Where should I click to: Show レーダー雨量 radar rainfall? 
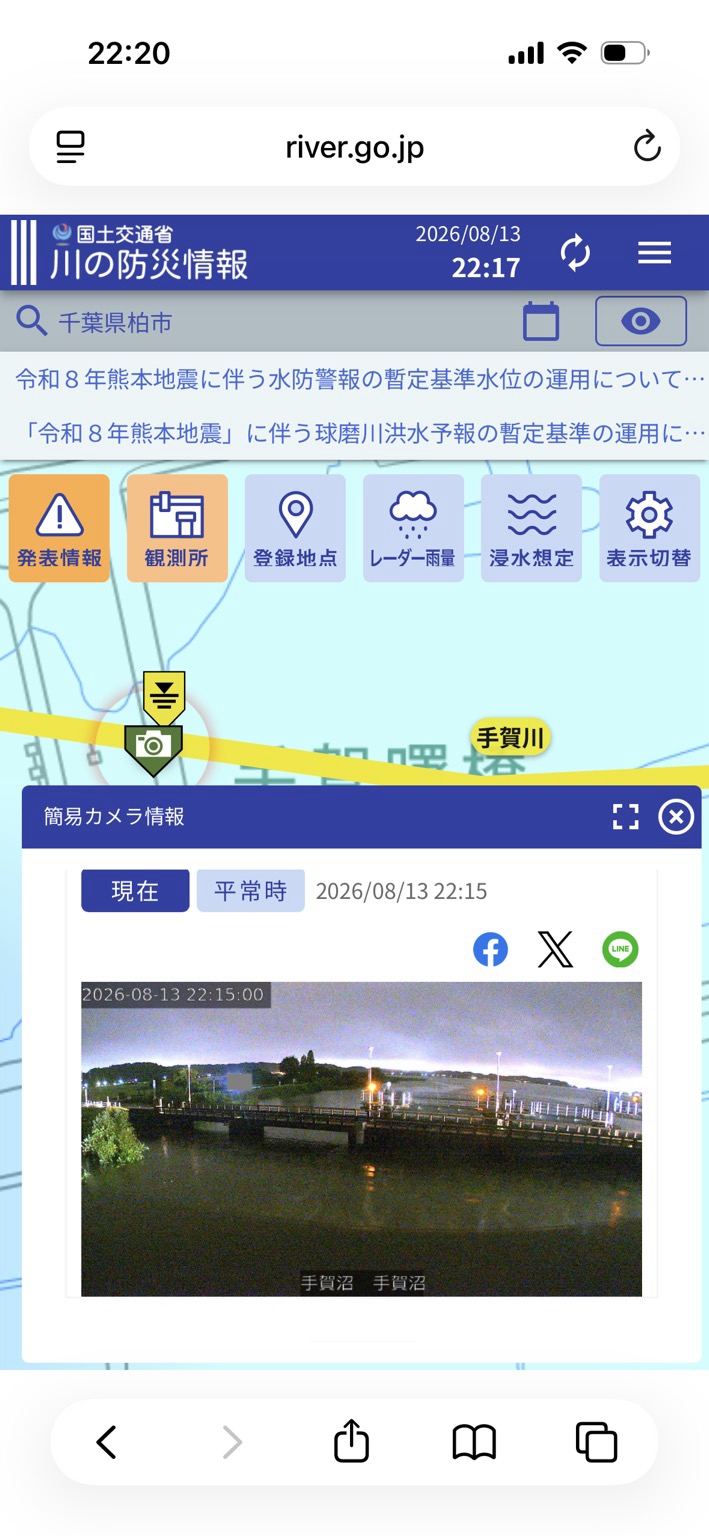click(413, 528)
